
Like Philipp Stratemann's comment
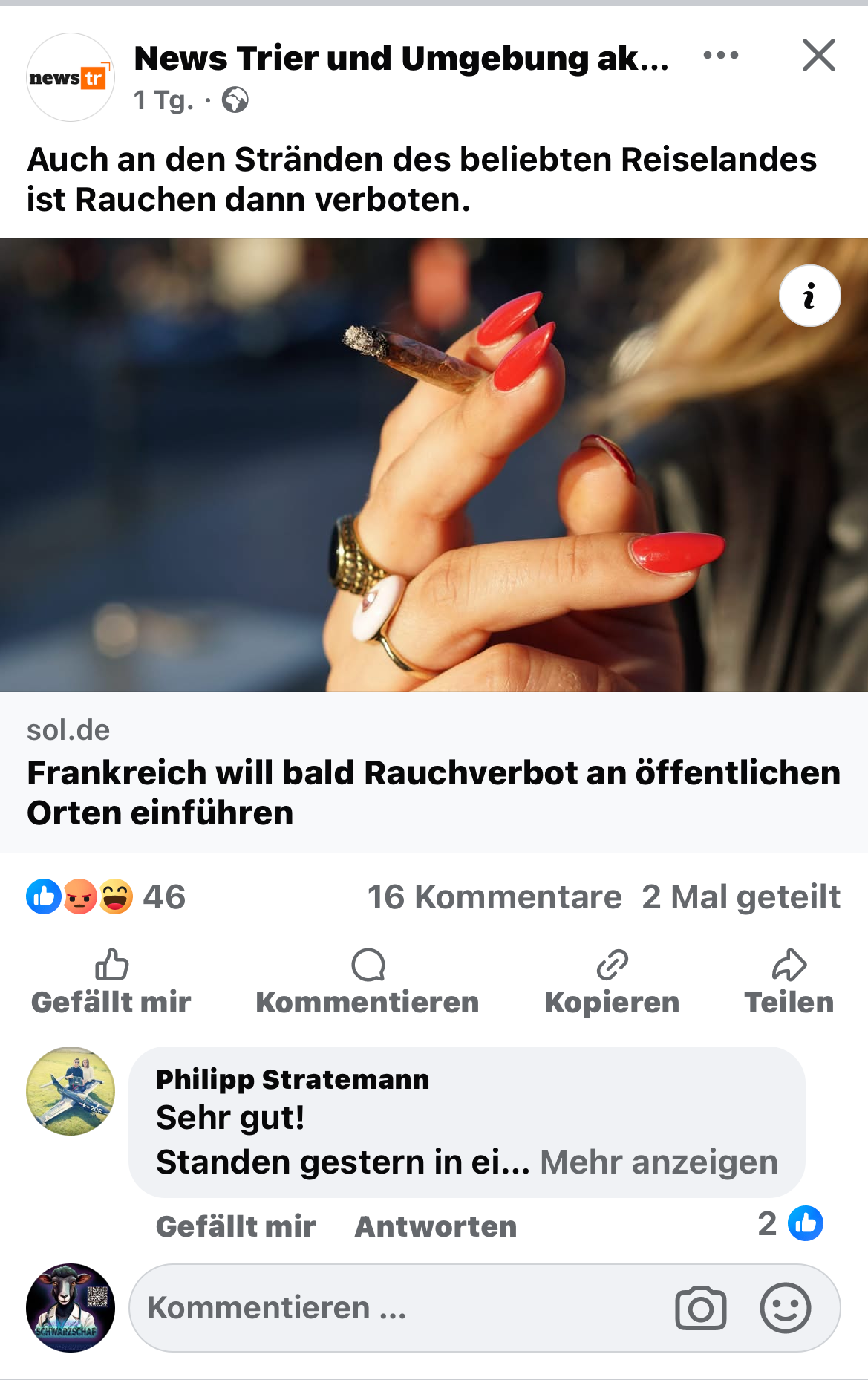tap(235, 1227)
